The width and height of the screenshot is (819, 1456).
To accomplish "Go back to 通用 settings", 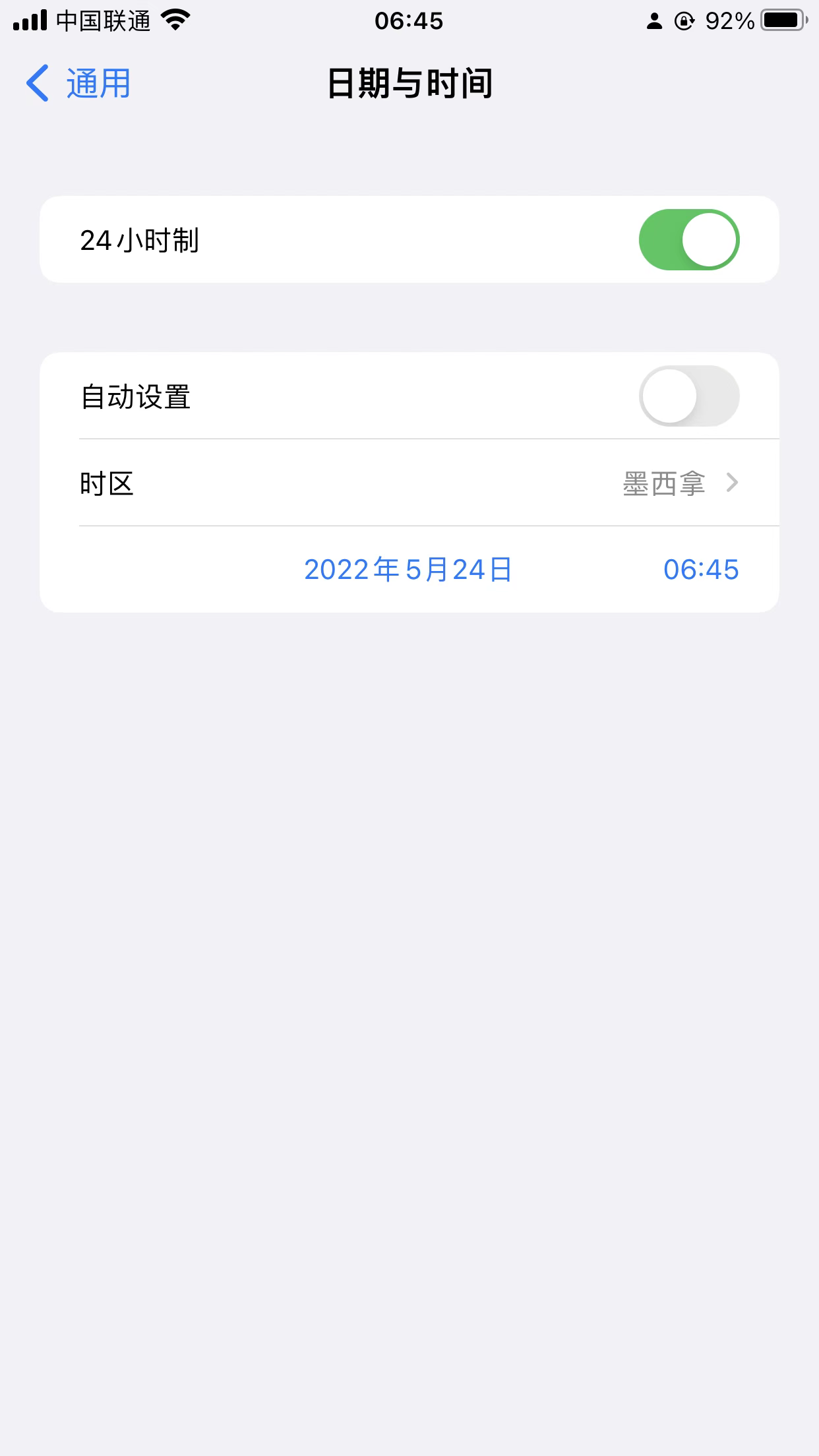I will pyautogui.click(x=79, y=84).
